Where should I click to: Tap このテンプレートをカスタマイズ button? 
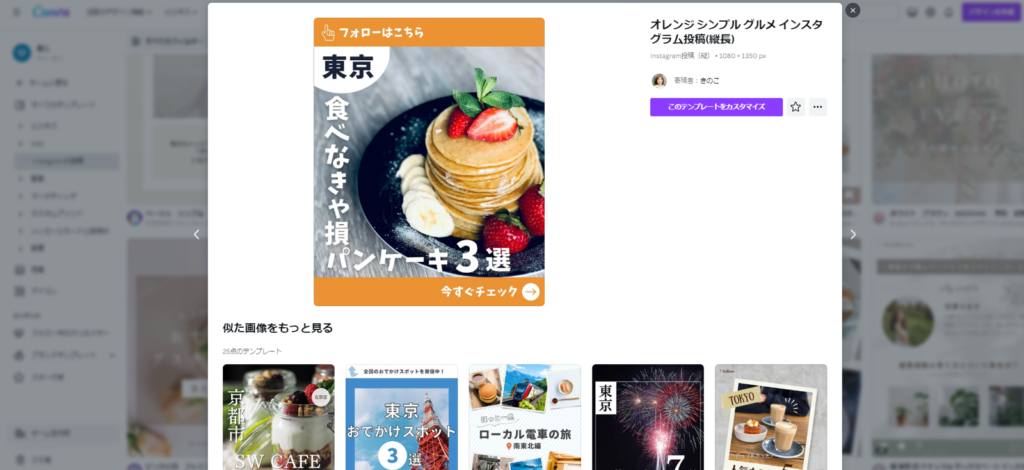[x=716, y=107]
